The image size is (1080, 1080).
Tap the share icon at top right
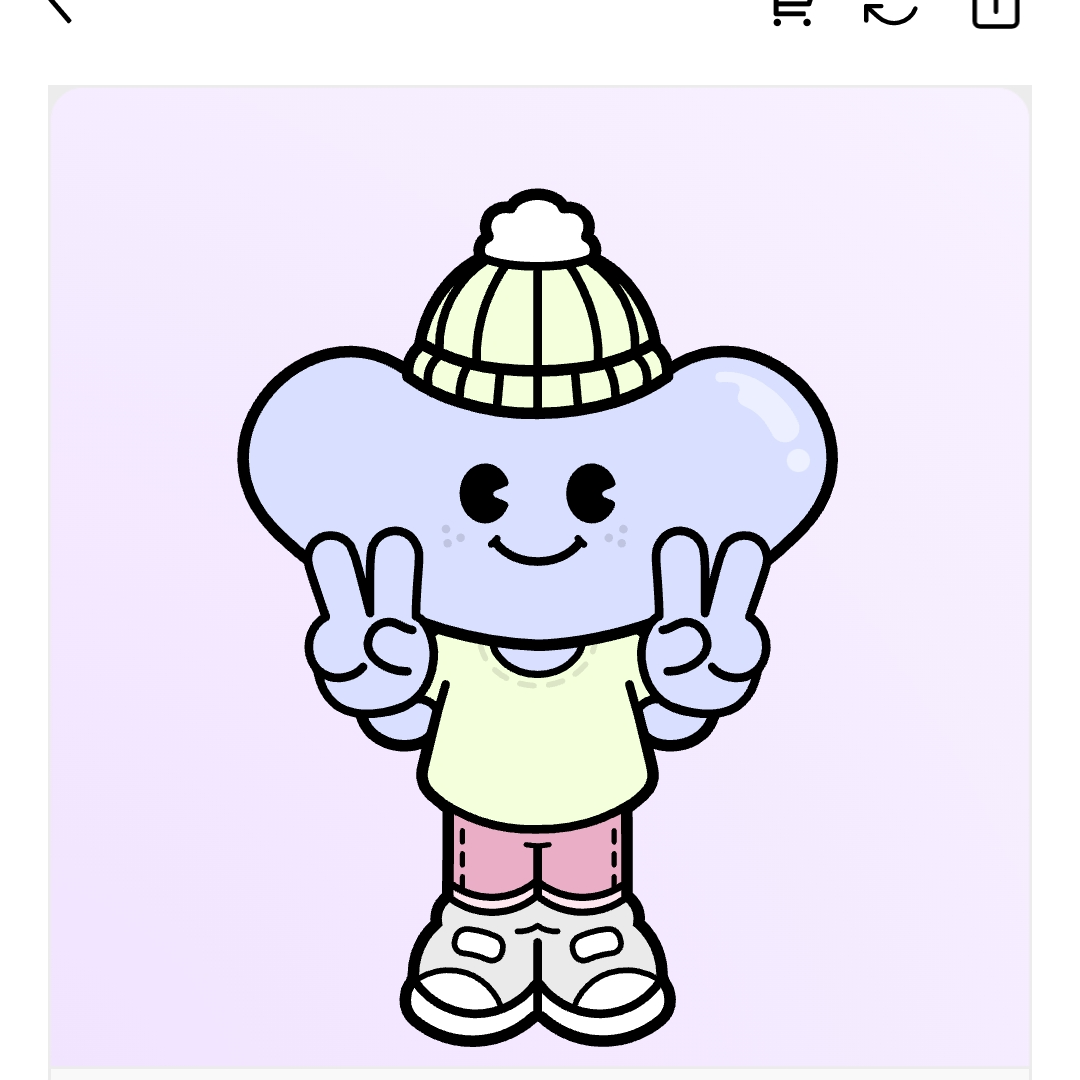pyautogui.click(x=995, y=10)
